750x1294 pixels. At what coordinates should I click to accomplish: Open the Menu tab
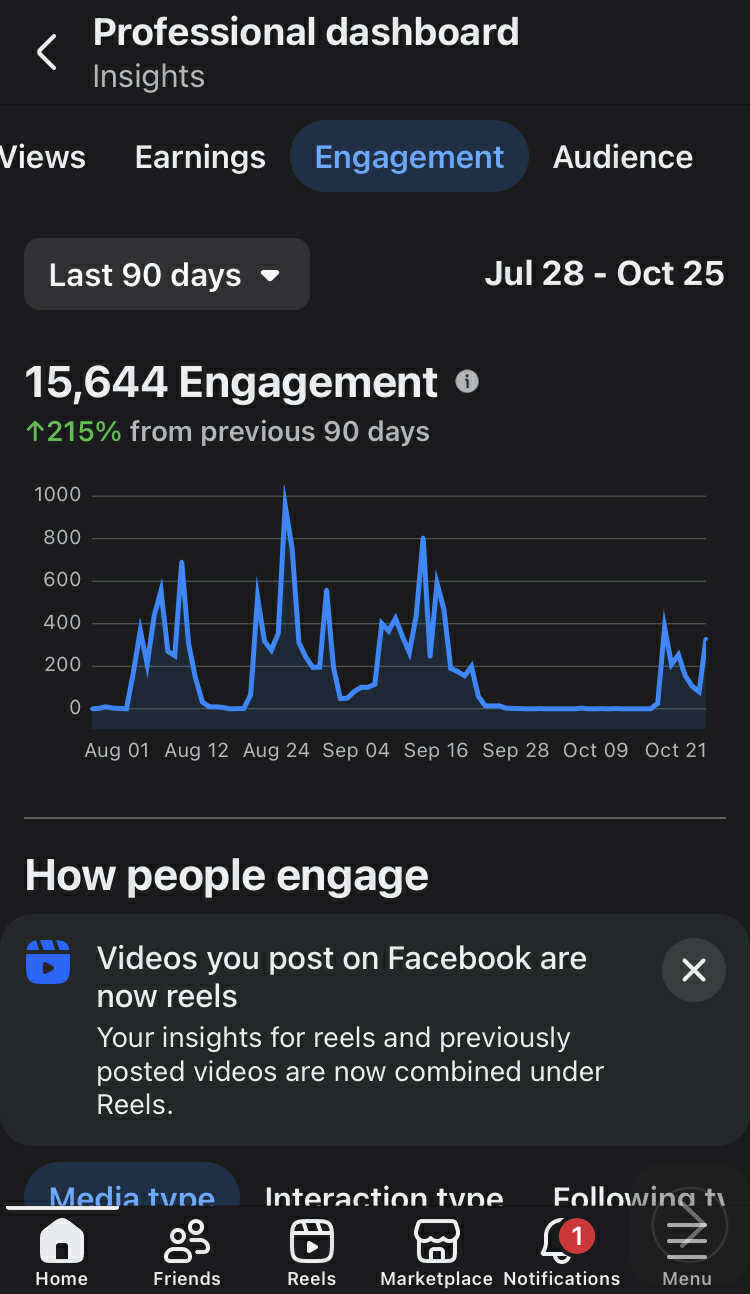click(x=687, y=1252)
